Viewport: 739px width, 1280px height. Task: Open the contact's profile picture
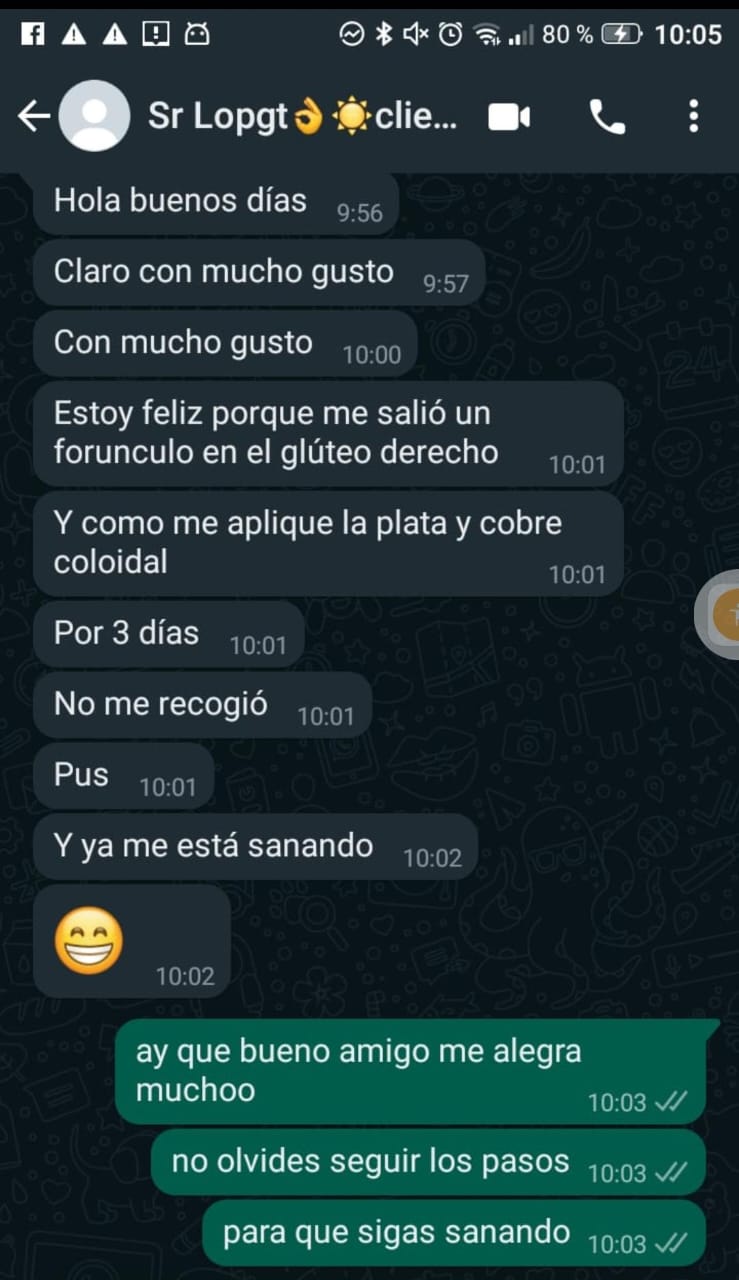click(x=94, y=117)
